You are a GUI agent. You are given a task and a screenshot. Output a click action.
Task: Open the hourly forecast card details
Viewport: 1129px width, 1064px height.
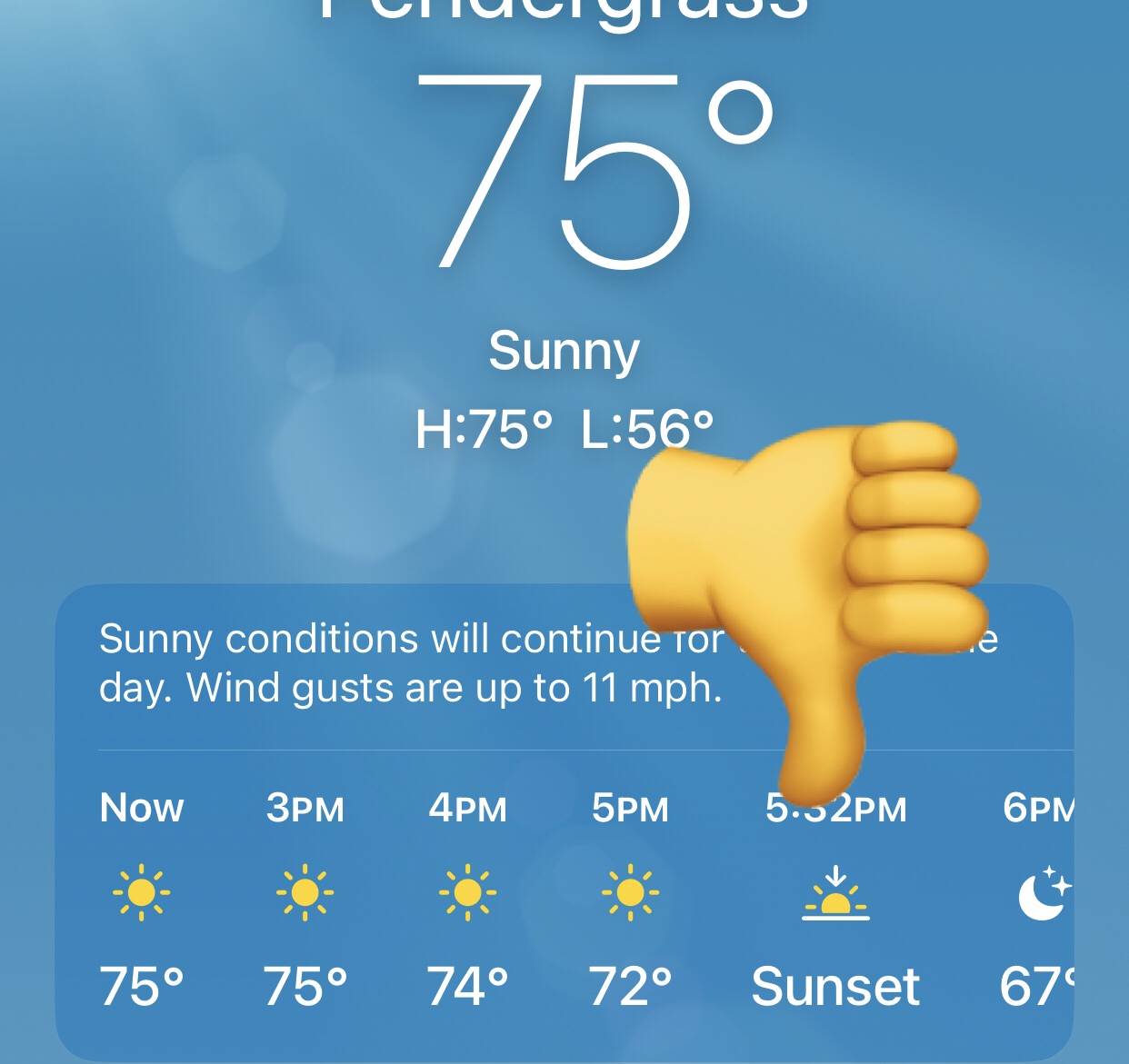pyautogui.click(x=409, y=664)
